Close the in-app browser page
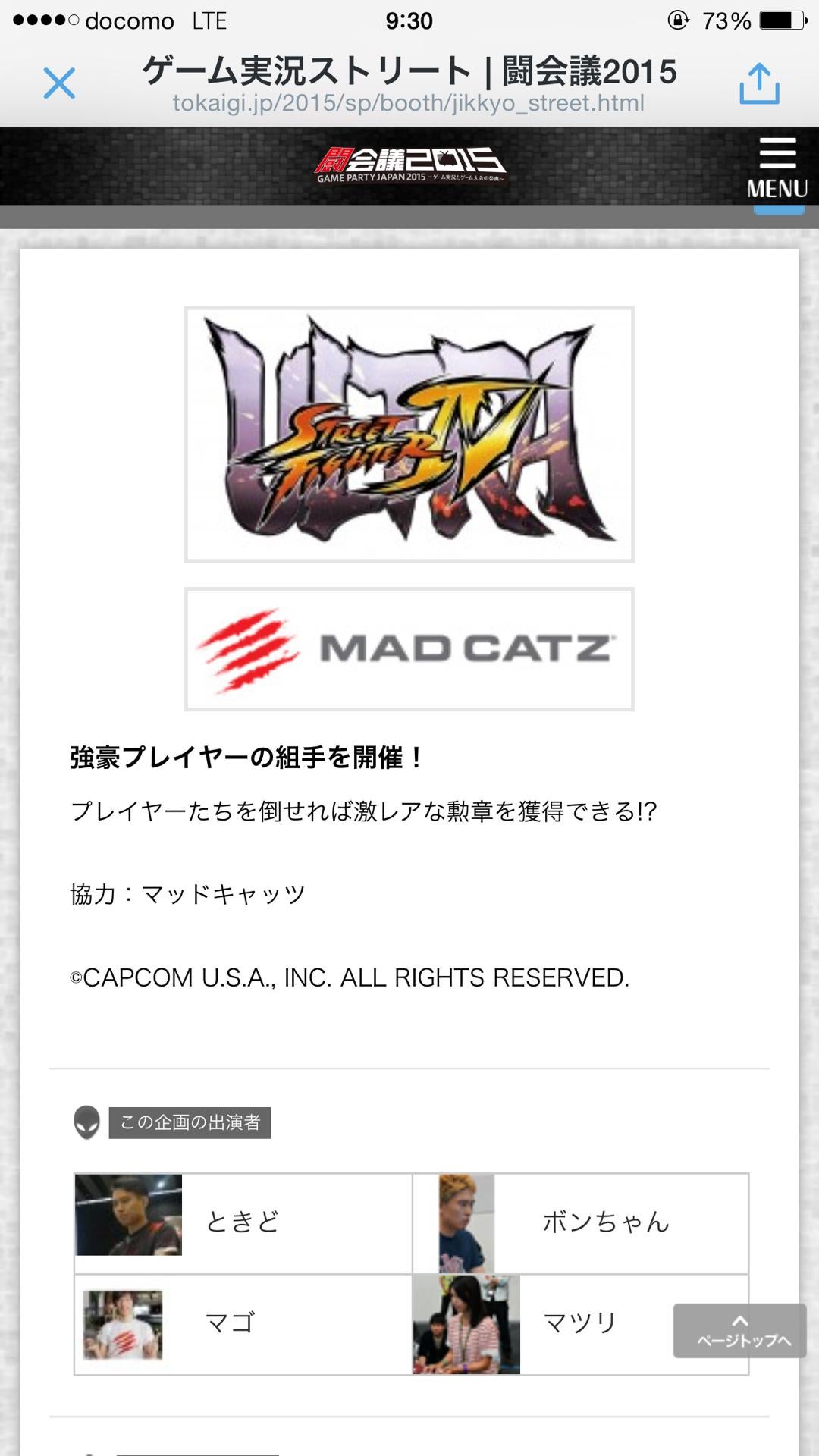The width and height of the screenshot is (819, 1456). point(59,83)
